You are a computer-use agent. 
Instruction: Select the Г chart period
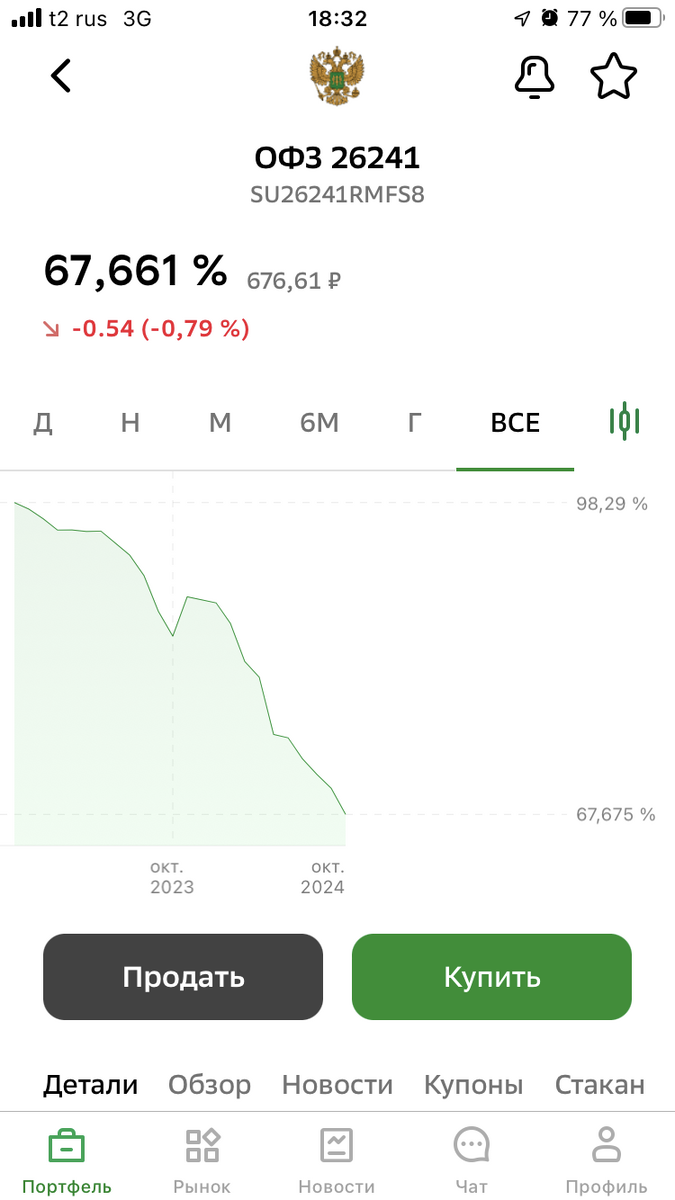415,423
